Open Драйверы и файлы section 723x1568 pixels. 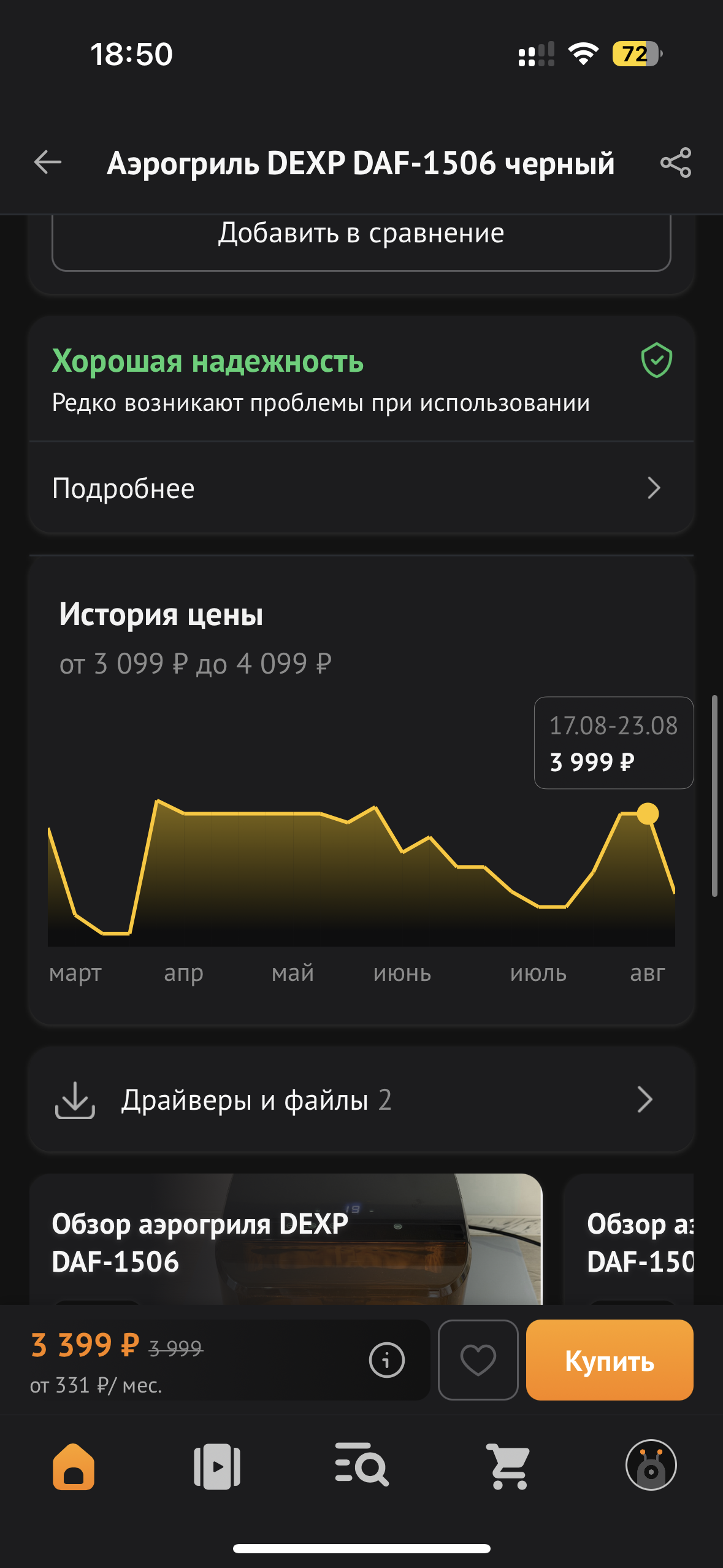(x=361, y=1099)
